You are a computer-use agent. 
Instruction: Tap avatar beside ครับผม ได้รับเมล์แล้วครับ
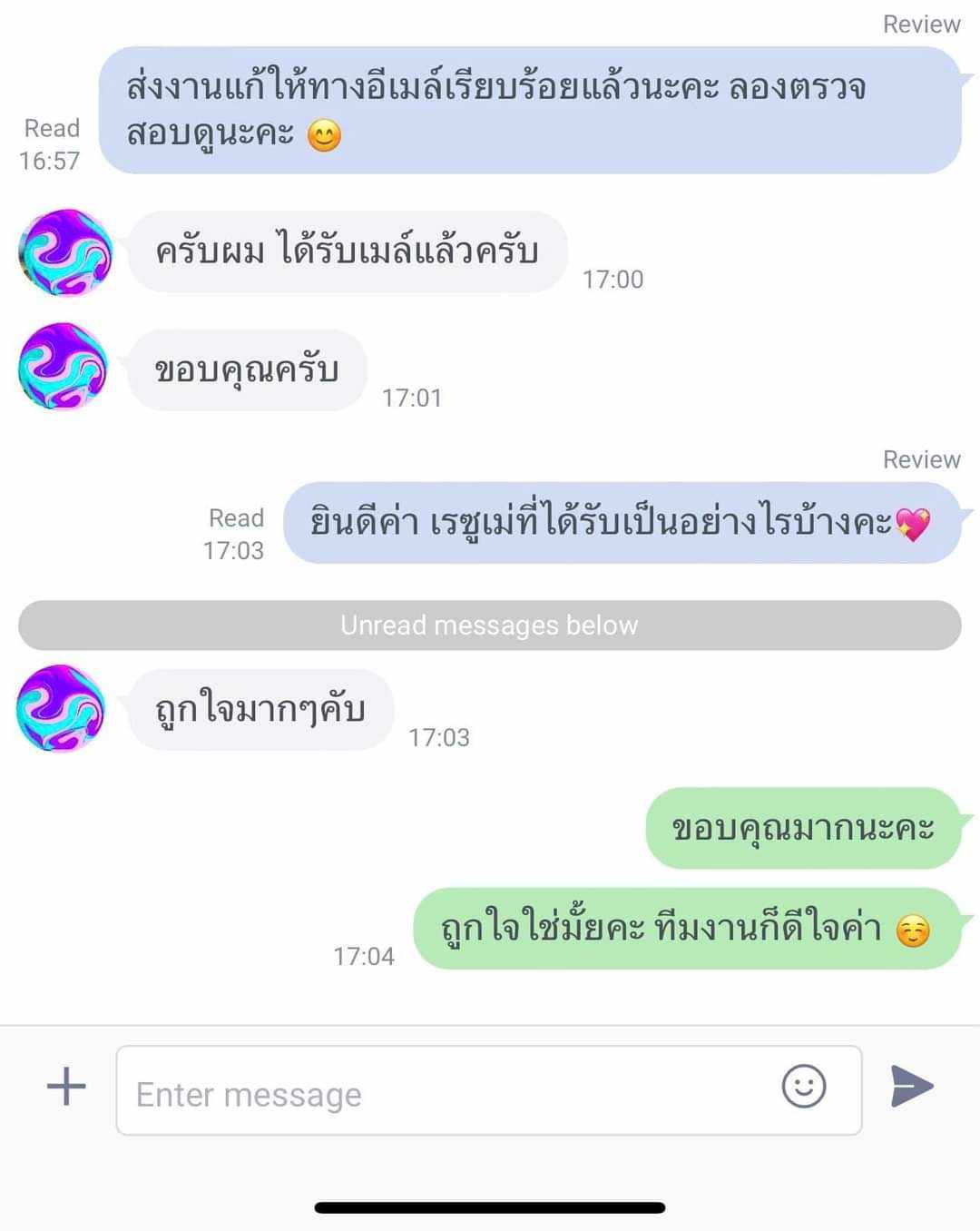pyautogui.click(x=65, y=252)
